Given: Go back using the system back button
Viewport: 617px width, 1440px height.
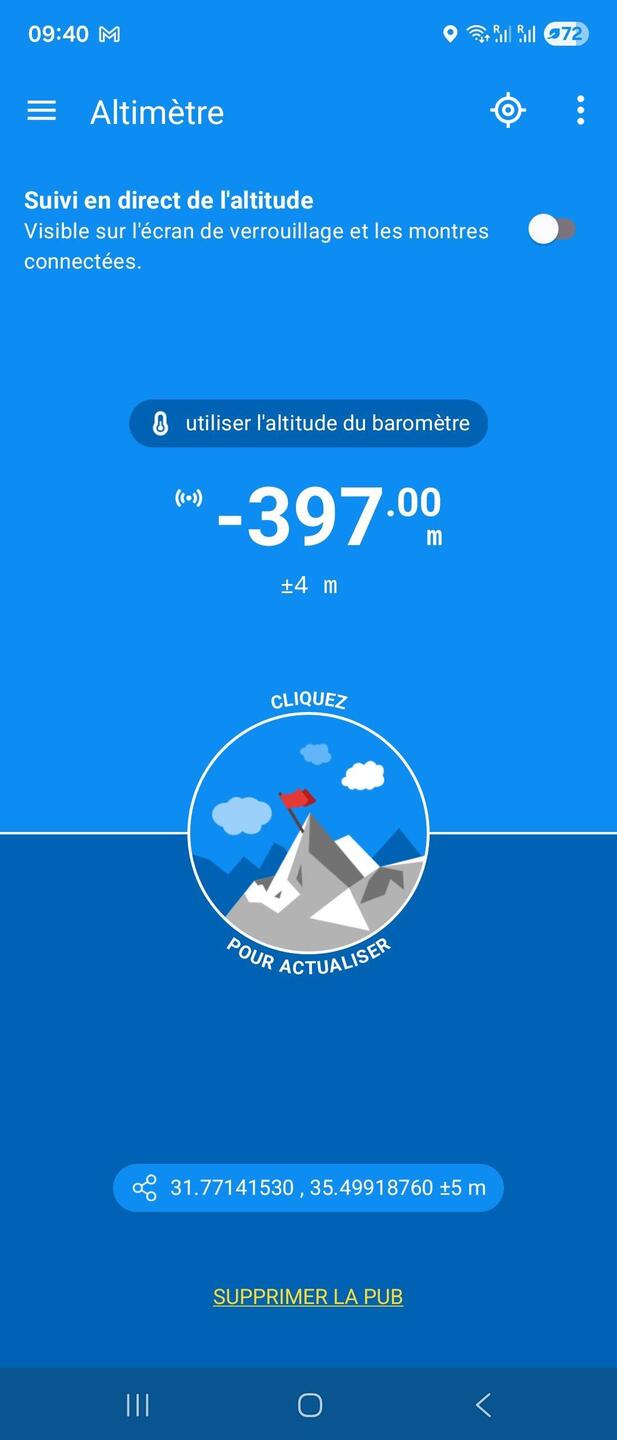Looking at the screenshot, I should 483,1405.
